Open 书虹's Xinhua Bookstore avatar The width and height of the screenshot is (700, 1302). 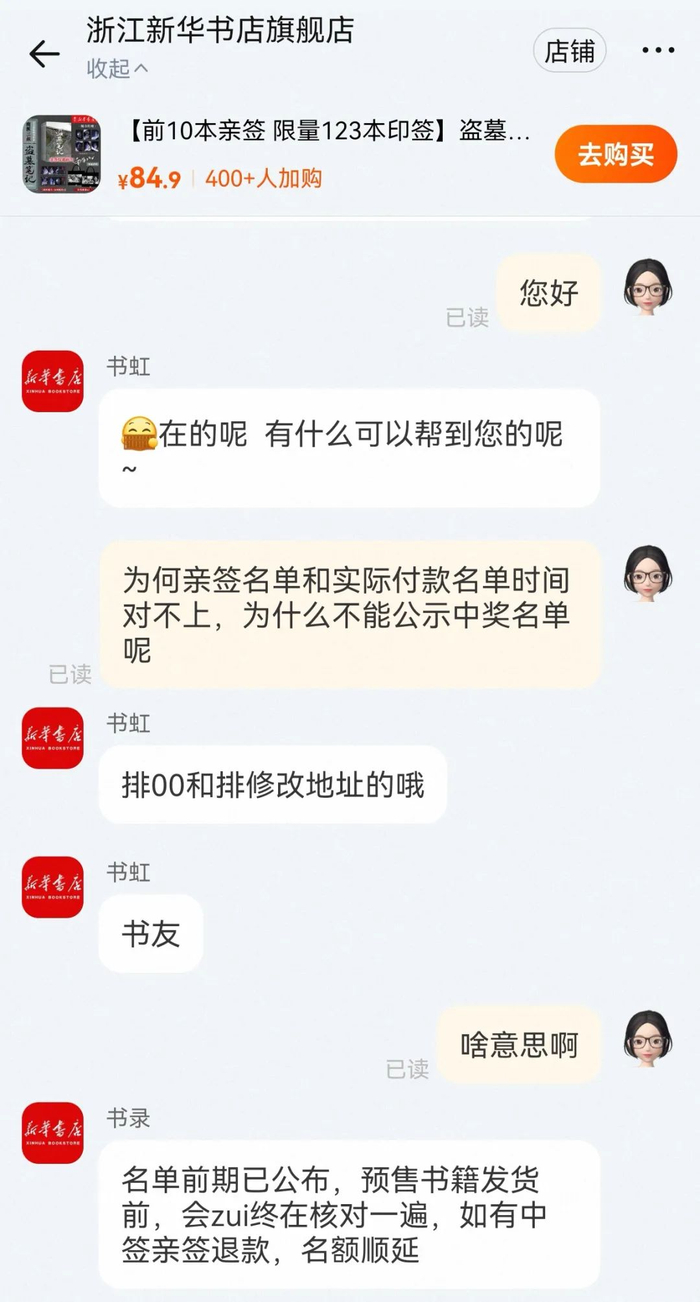pyautogui.click(x=53, y=382)
